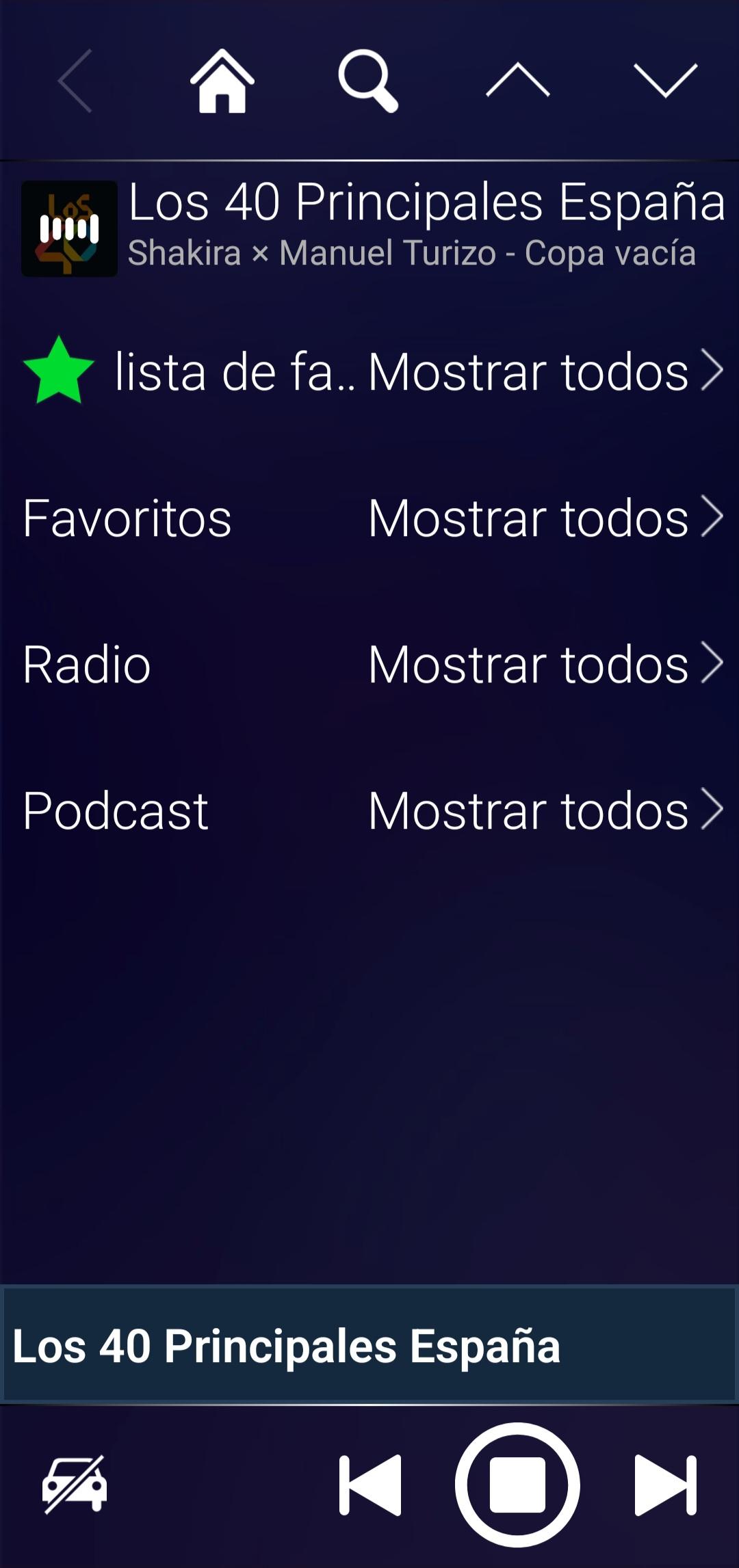Screen dimensions: 739x1568
Task: Open the search magnifier
Action: [368, 81]
